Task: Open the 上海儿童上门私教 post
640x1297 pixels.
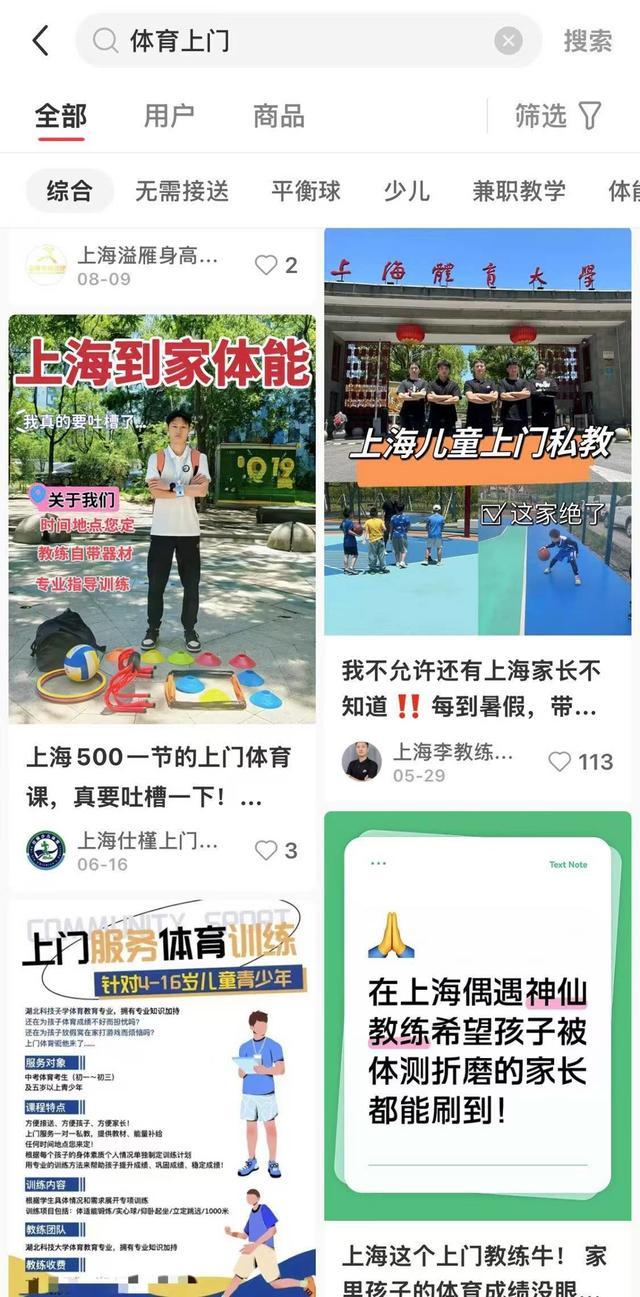Action: (x=478, y=431)
